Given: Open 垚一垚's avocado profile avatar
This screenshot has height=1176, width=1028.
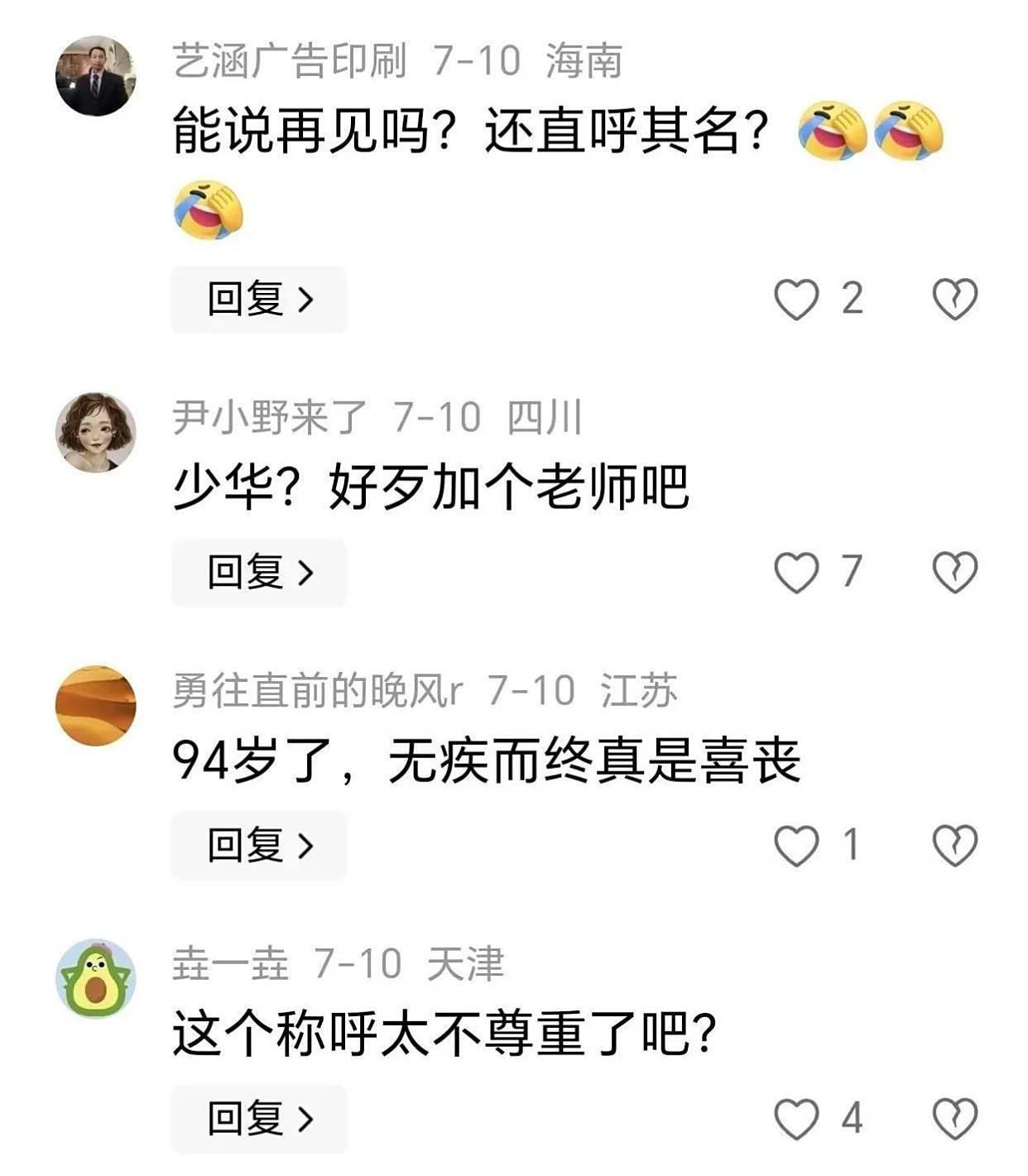Looking at the screenshot, I should [x=95, y=978].
